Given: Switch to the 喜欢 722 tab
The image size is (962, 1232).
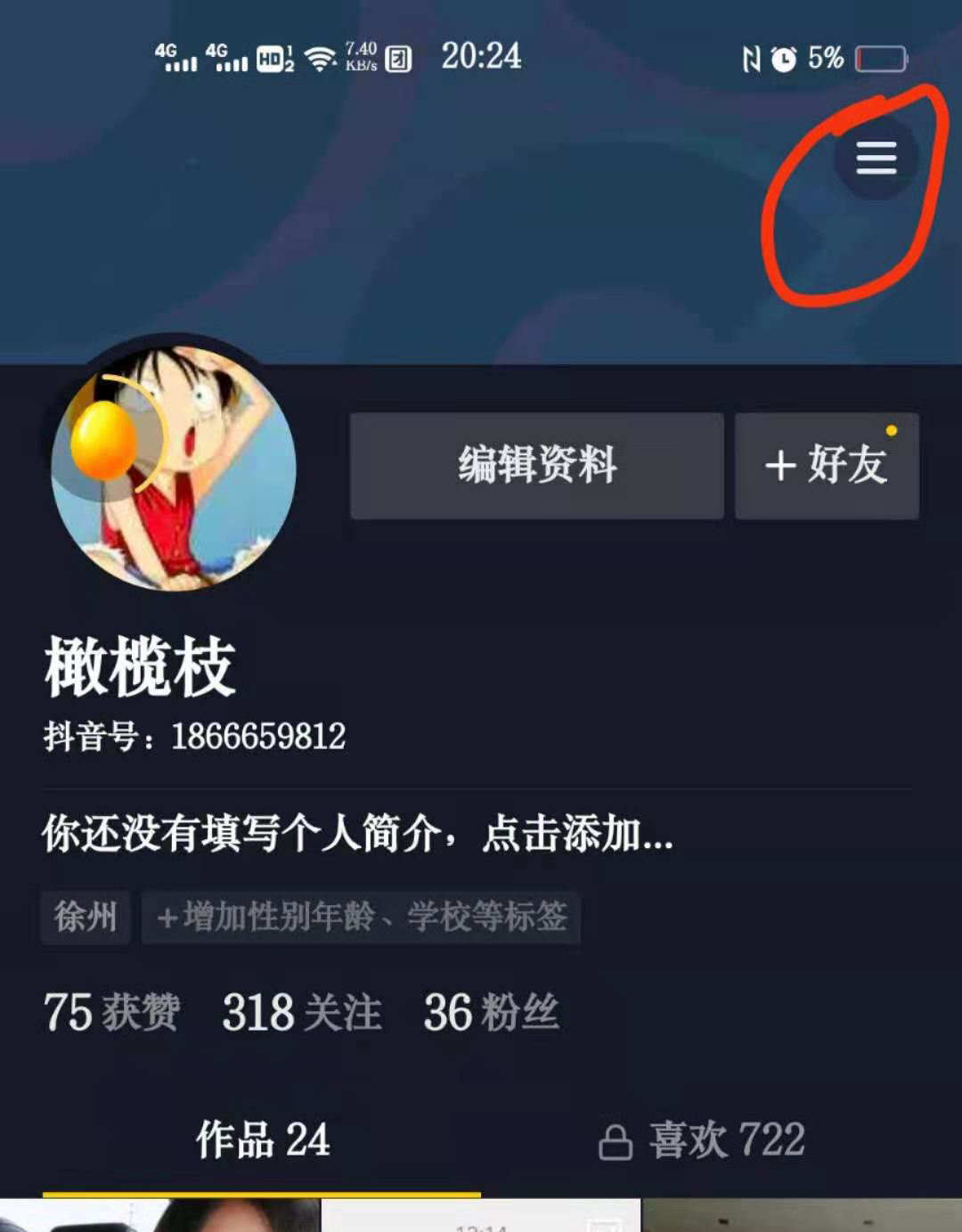Looking at the screenshot, I should (704, 1140).
